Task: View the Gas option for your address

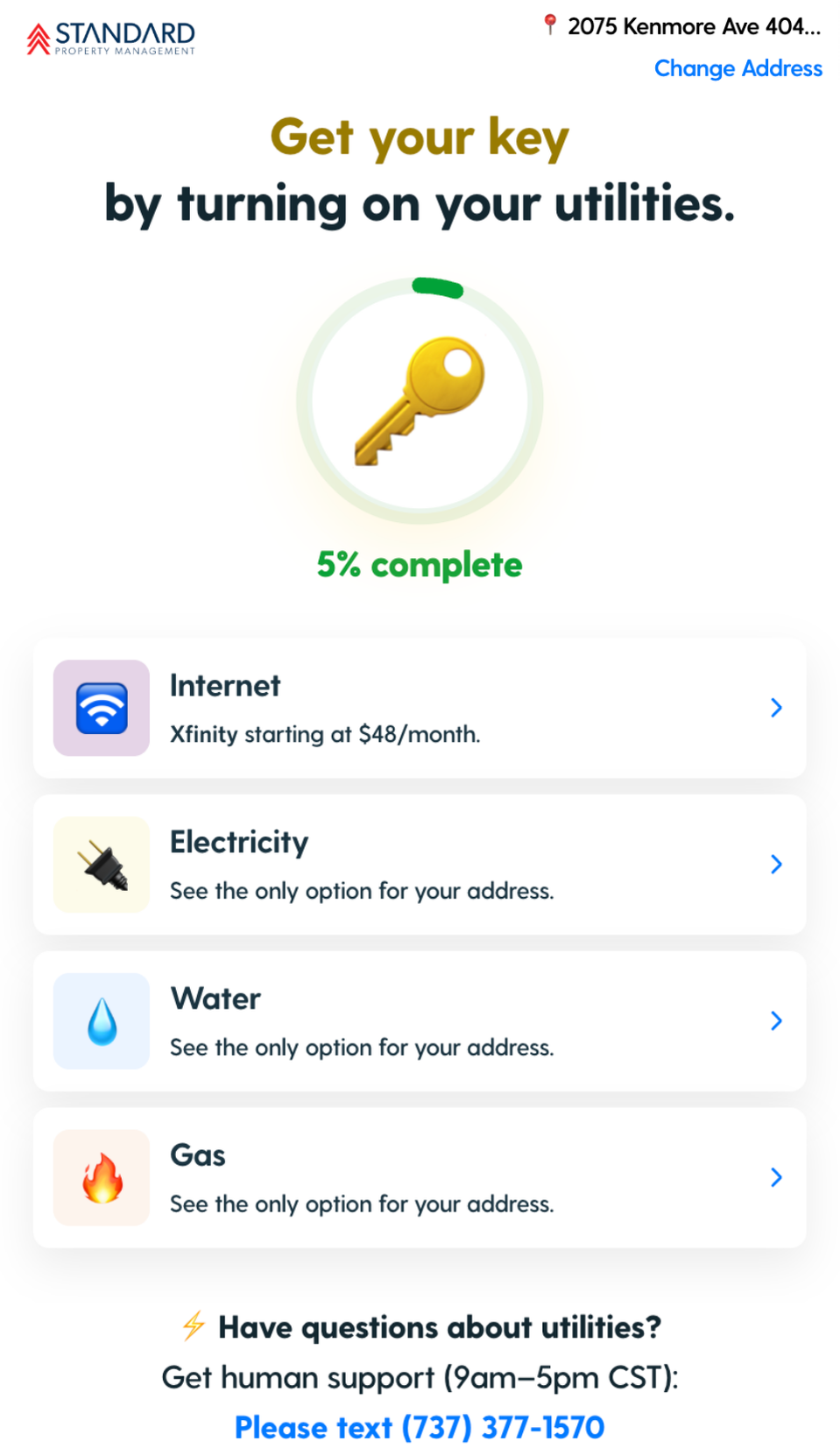Action: 419,1177
